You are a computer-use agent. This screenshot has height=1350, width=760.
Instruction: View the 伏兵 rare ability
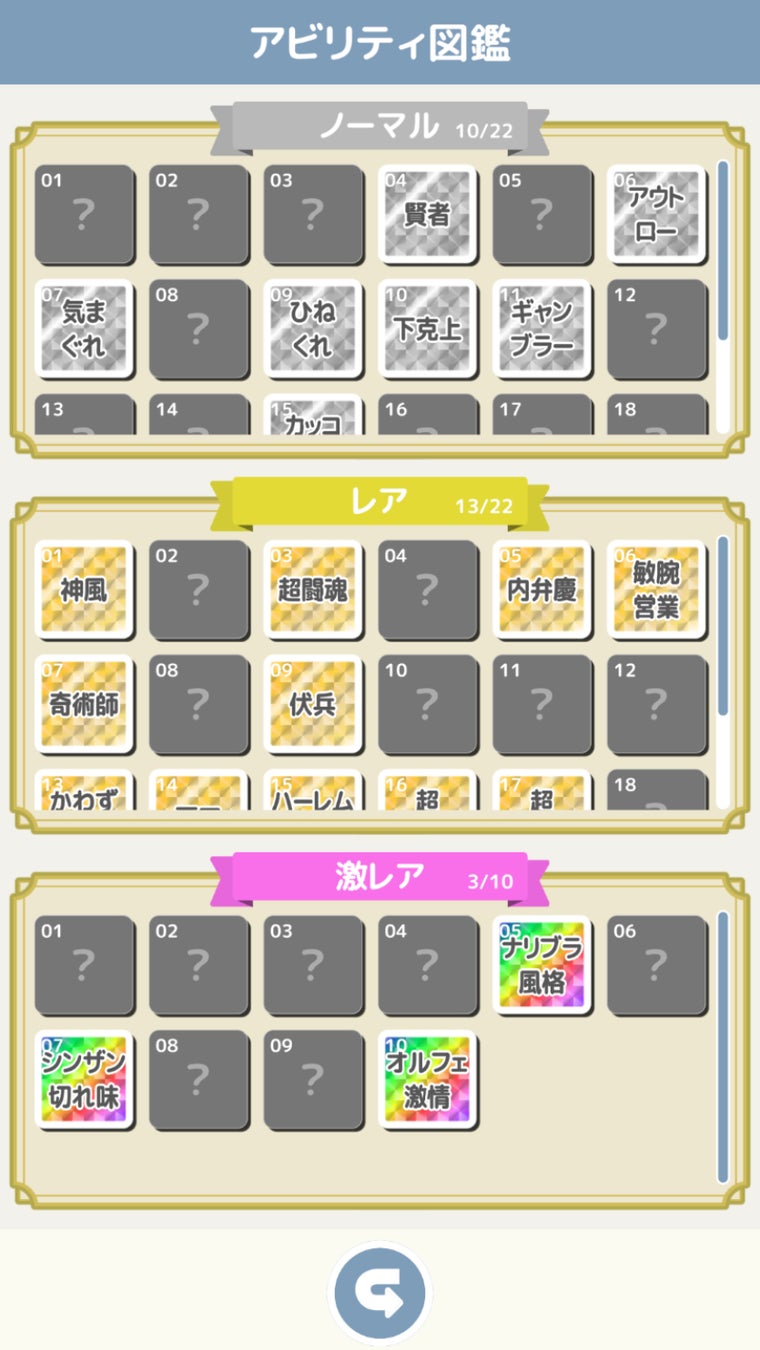314,704
